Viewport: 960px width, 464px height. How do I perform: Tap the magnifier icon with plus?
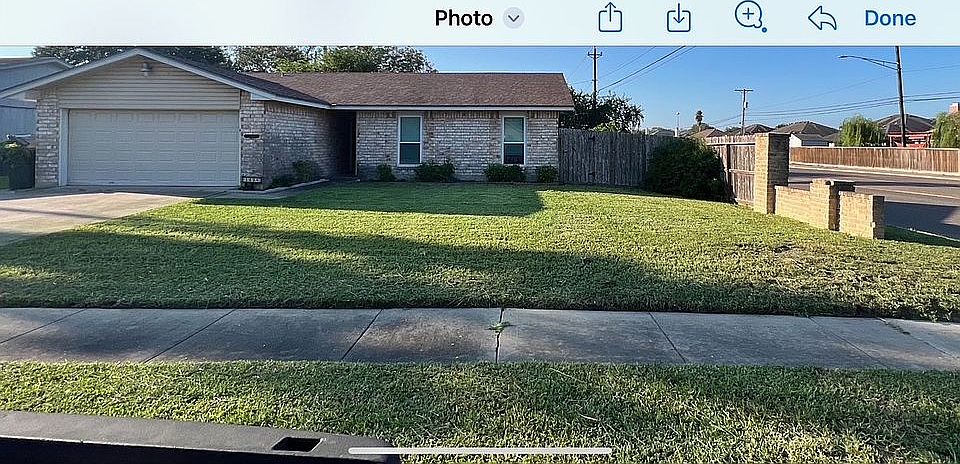749,16
